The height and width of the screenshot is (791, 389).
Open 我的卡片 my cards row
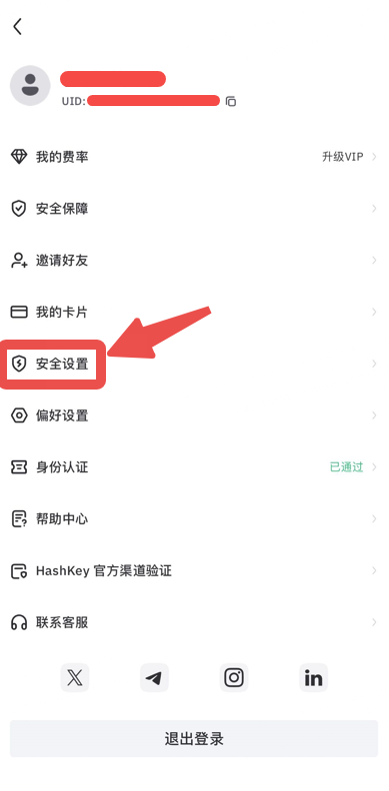(x=194, y=312)
